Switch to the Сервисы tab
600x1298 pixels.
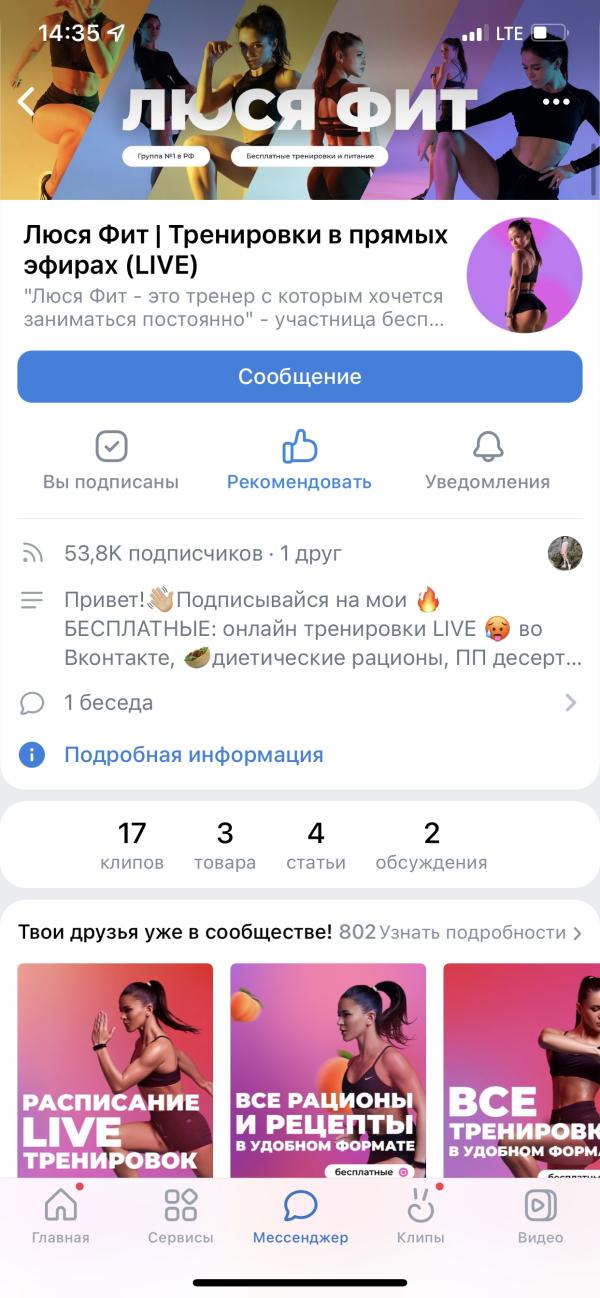(181, 1217)
